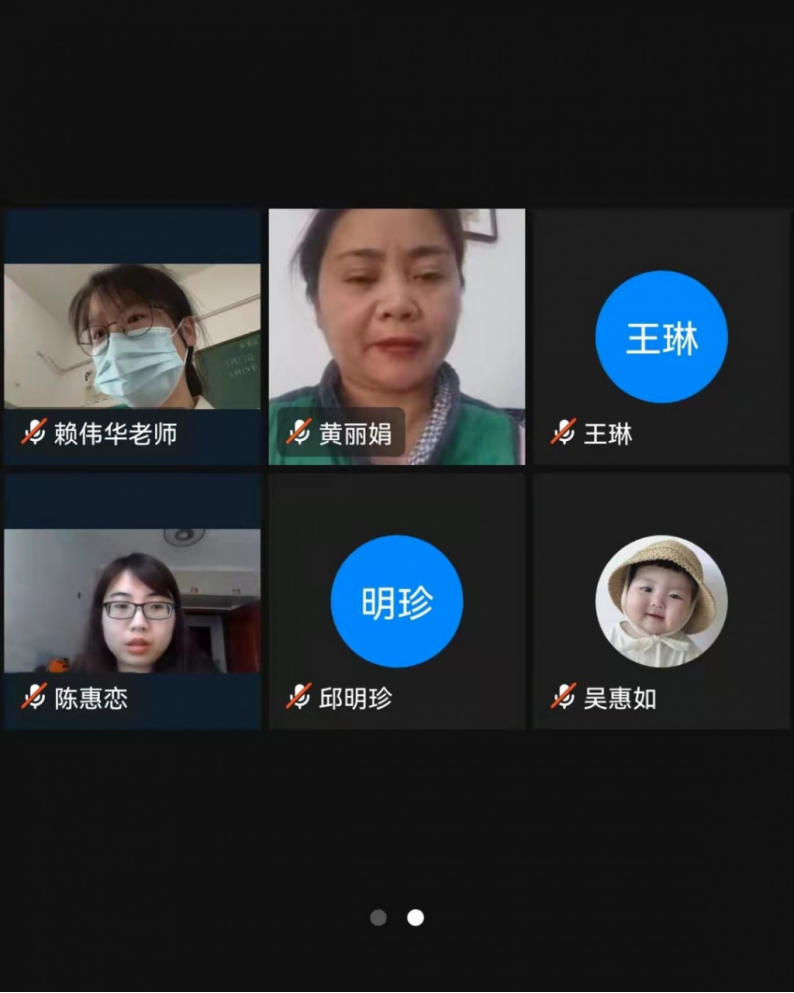This screenshot has width=794, height=993.
Task: Tap 黄丽娟's video tile
Action: tap(397, 337)
